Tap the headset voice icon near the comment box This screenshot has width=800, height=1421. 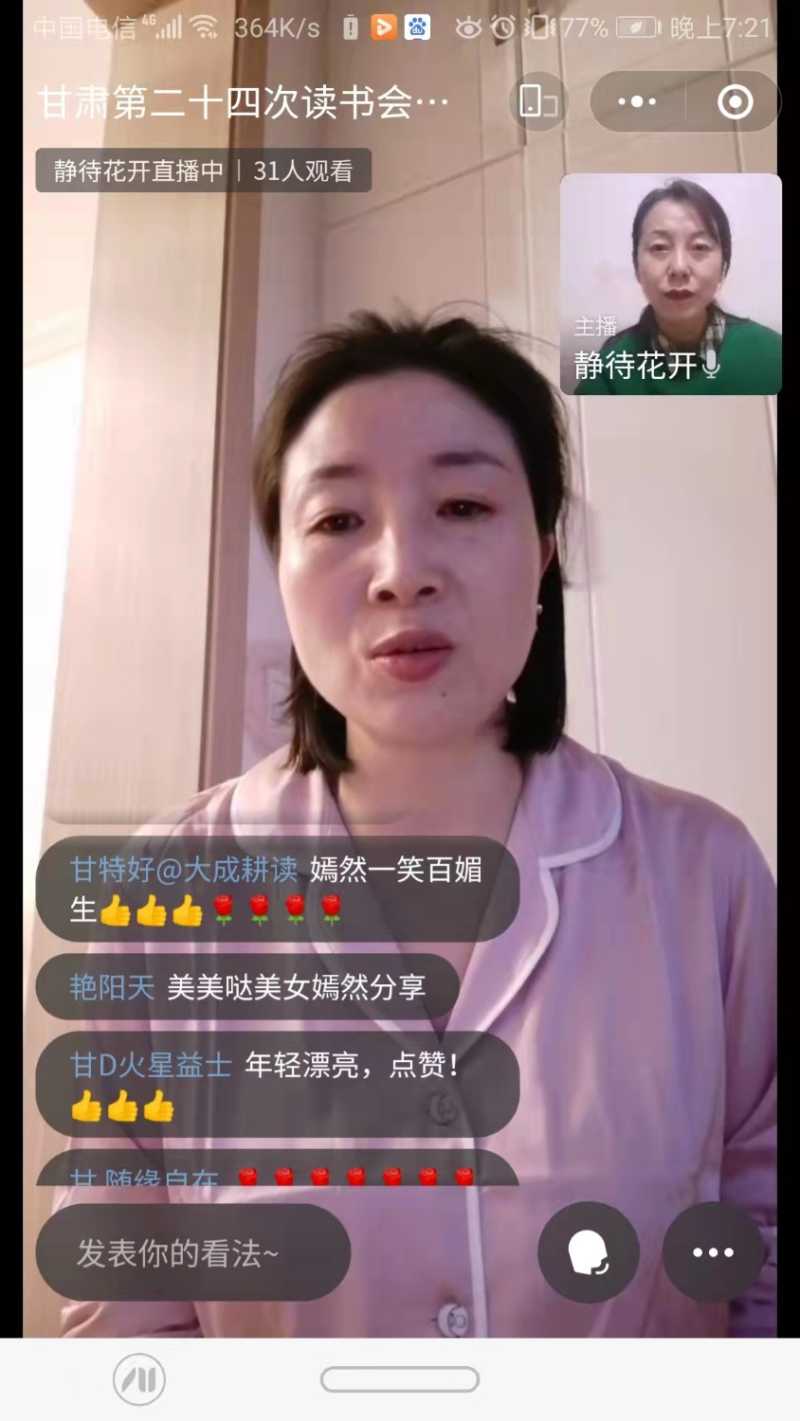(588, 1252)
